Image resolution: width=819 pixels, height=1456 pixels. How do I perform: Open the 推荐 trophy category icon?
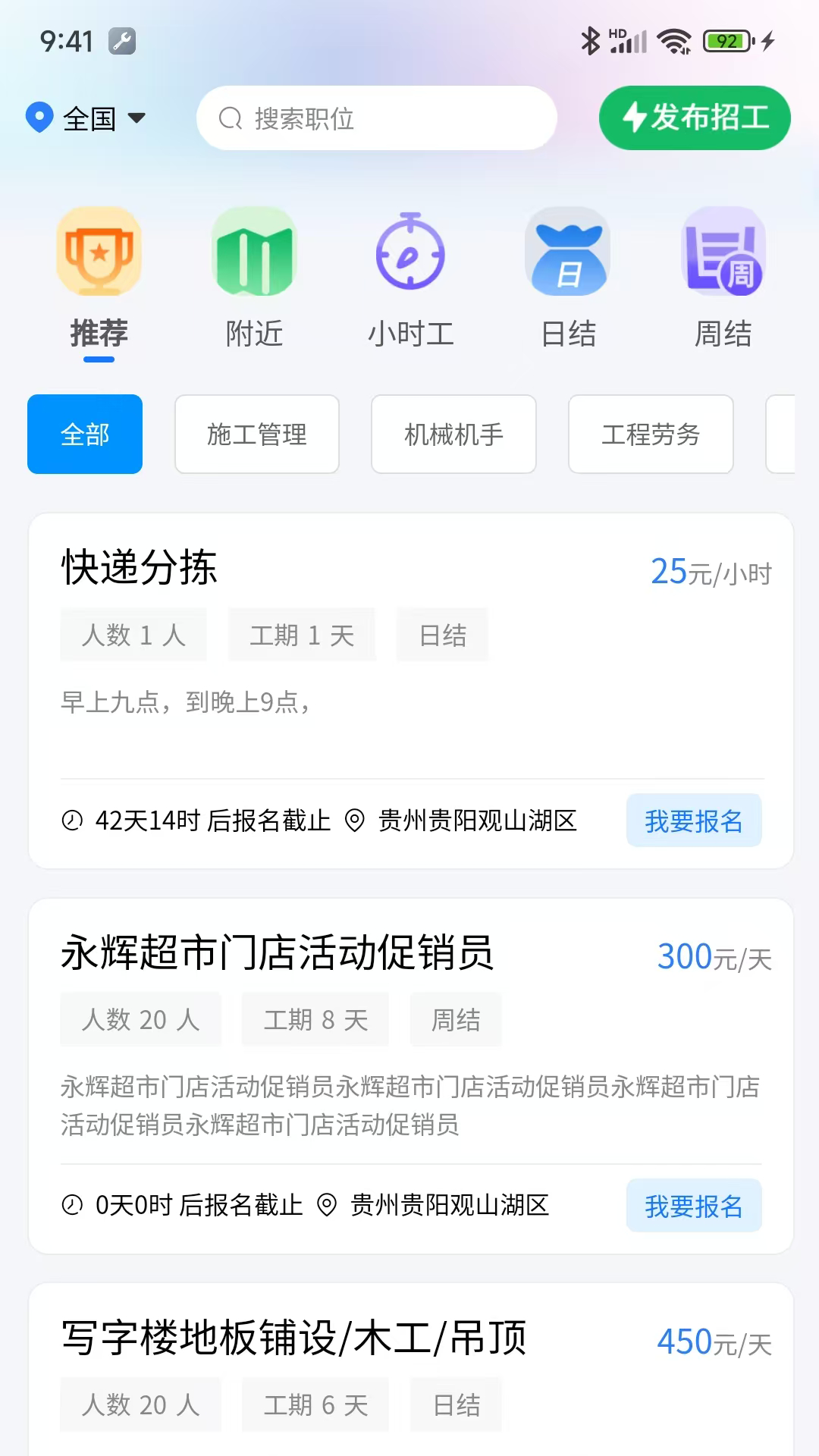(99, 251)
